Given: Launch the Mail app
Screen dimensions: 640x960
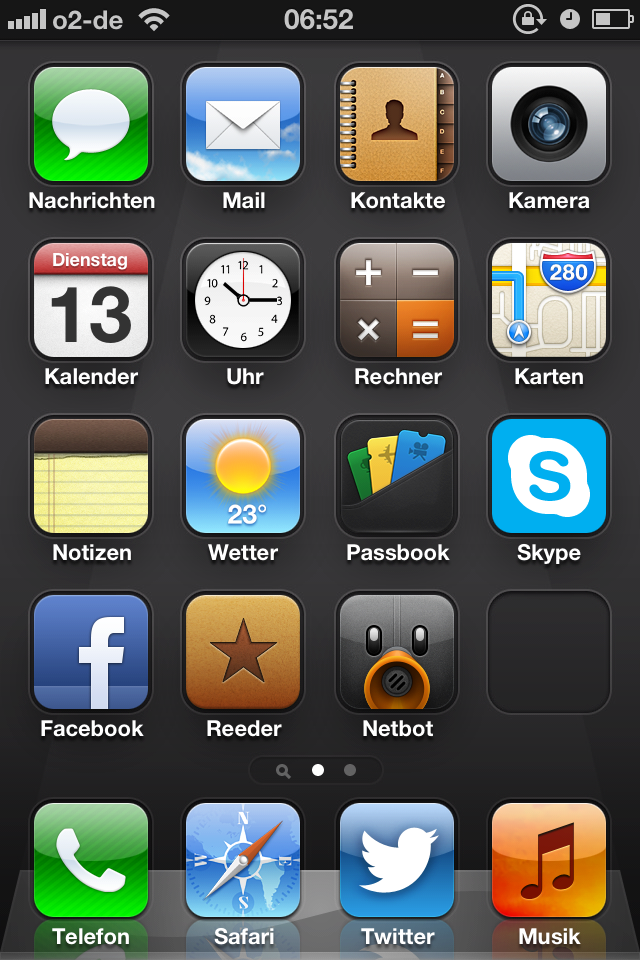Looking at the screenshot, I should point(243,125).
